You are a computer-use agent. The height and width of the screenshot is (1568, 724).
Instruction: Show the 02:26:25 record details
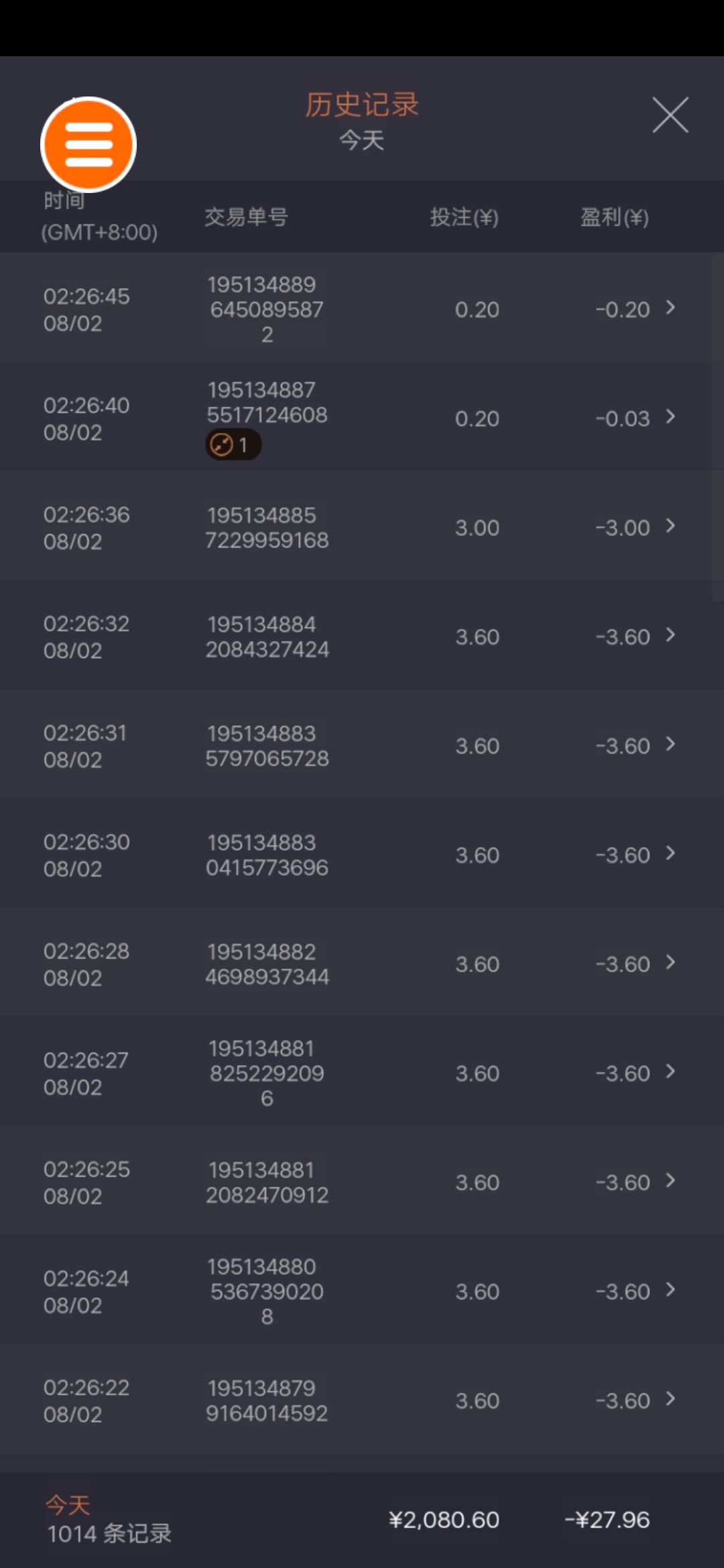362,1183
